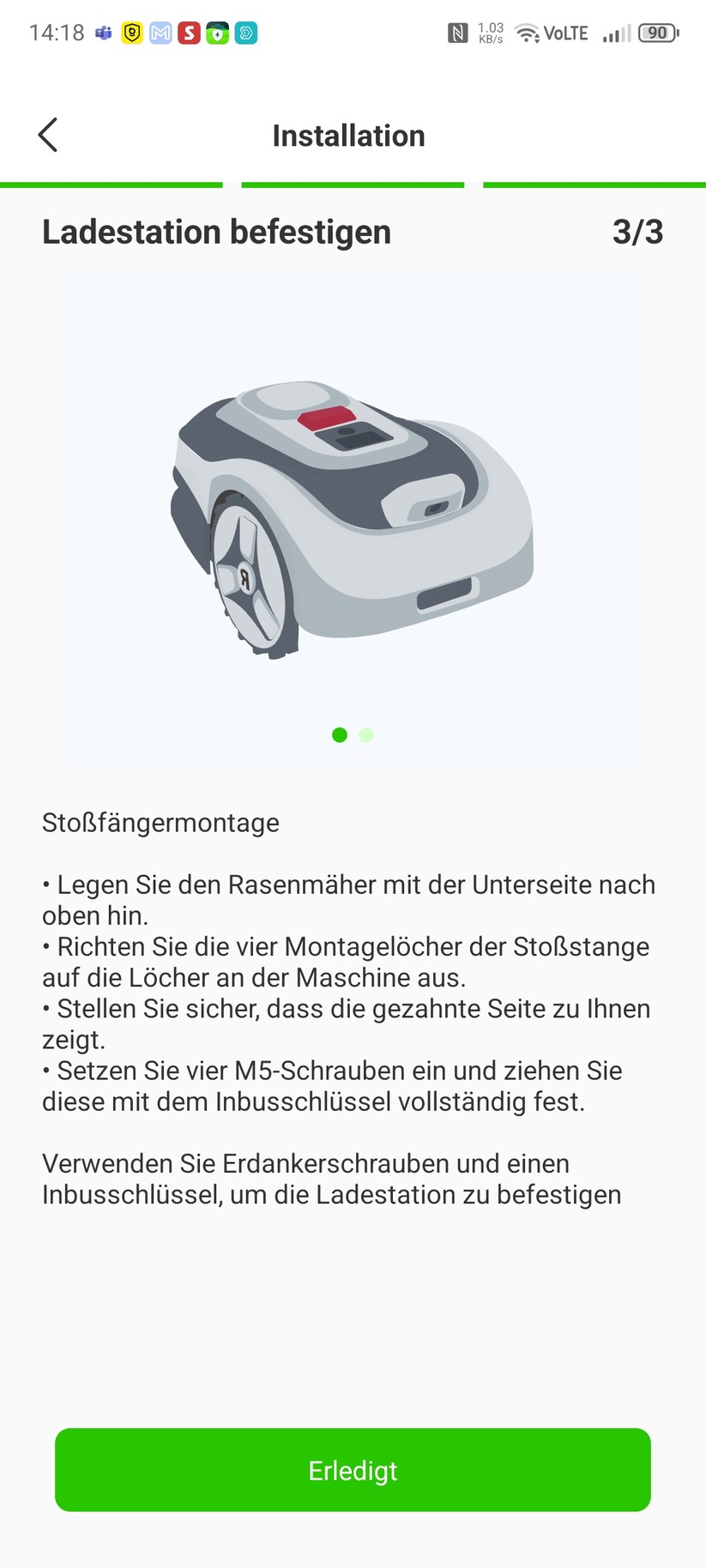Image resolution: width=706 pixels, height=1568 pixels.
Task: Select the Installation title tab
Action: pos(348,135)
